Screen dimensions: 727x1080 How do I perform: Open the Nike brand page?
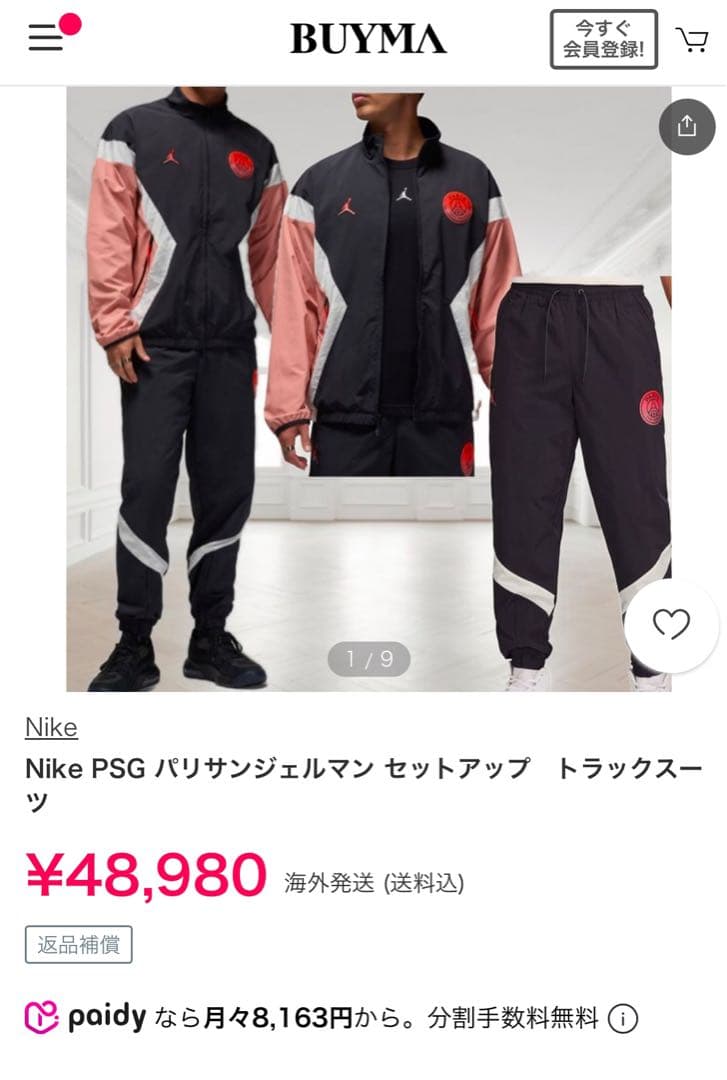[51, 728]
